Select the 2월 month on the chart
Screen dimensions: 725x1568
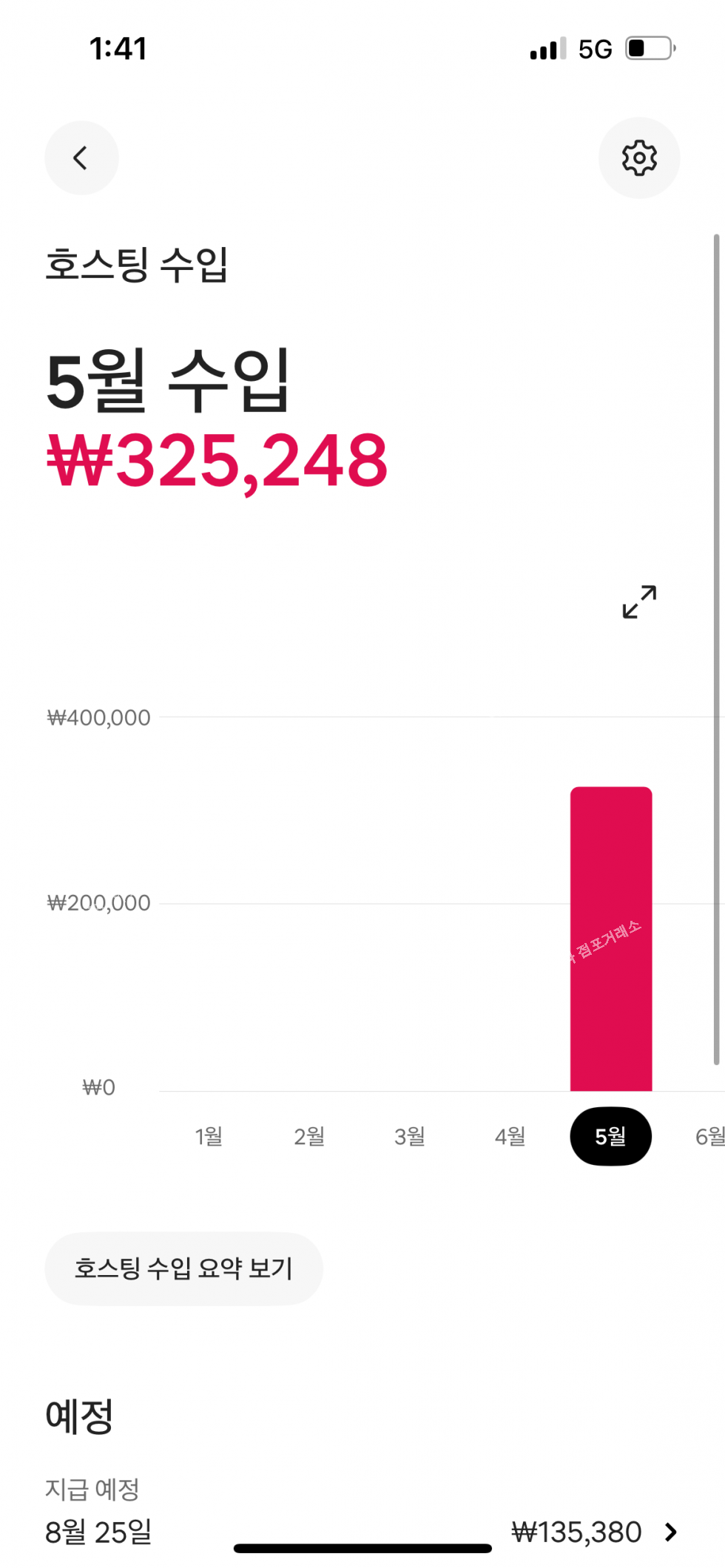pyautogui.click(x=309, y=1136)
